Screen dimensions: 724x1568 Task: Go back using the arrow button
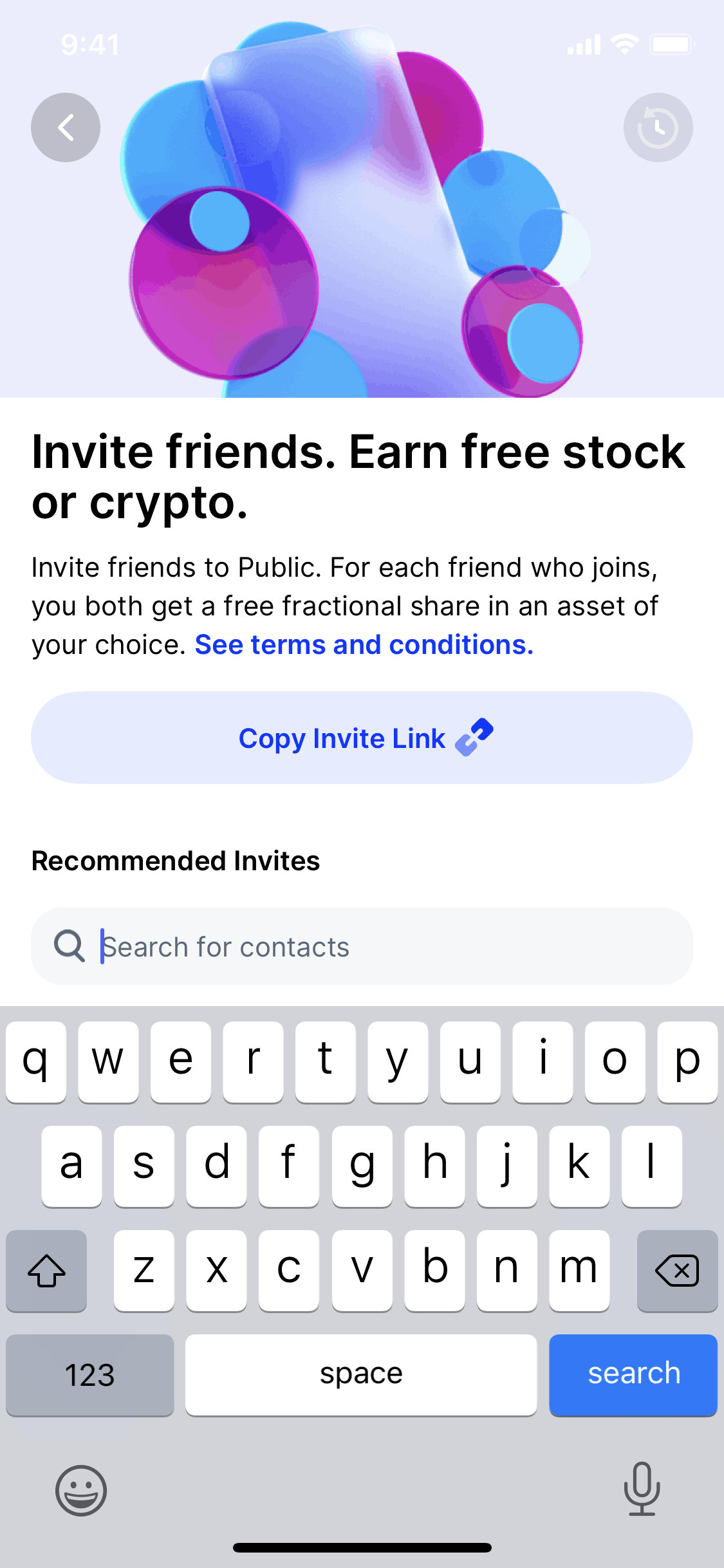[x=66, y=127]
